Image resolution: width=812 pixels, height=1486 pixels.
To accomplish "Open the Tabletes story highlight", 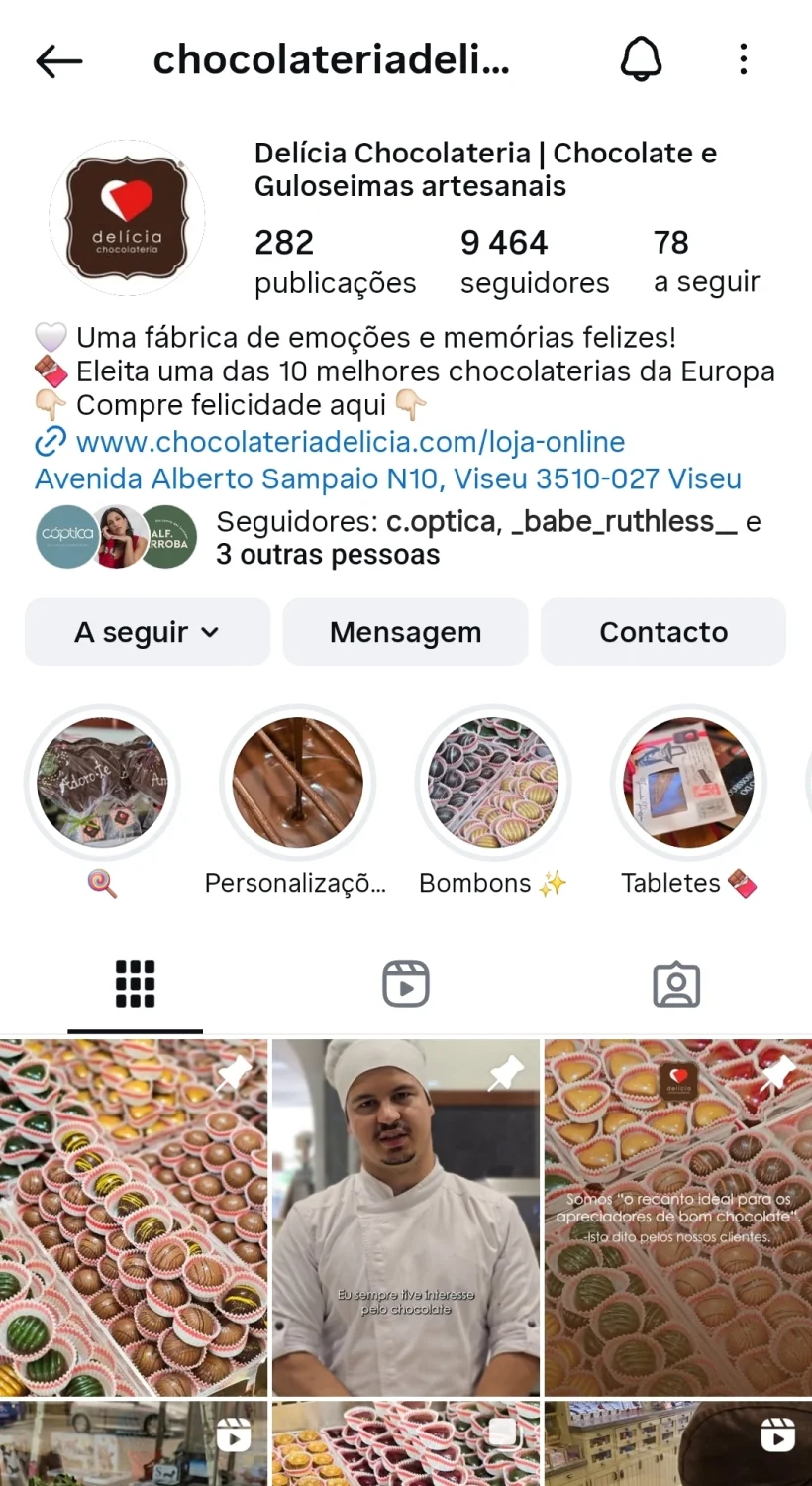I will [x=688, y=783].
